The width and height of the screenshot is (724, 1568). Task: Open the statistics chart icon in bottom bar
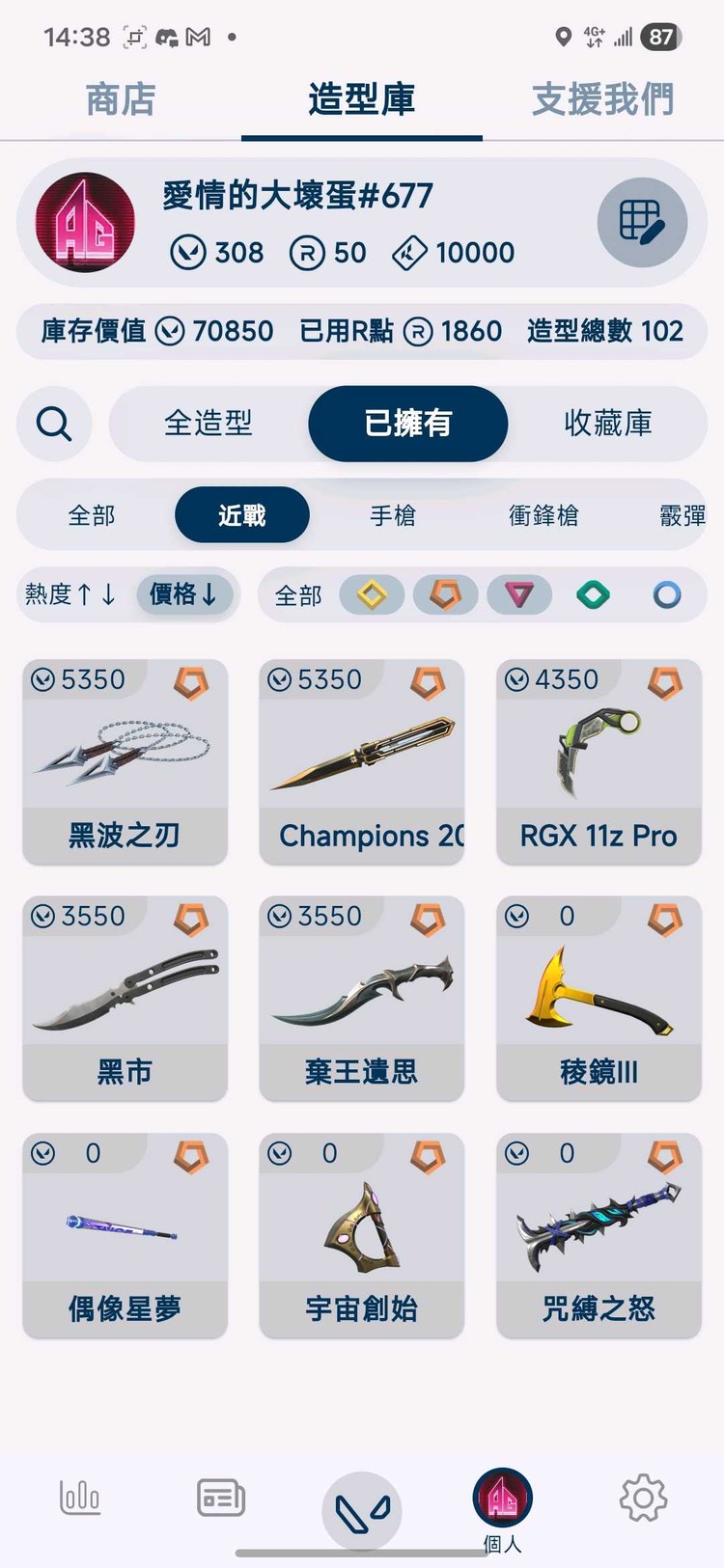[x=80, y=1498]
